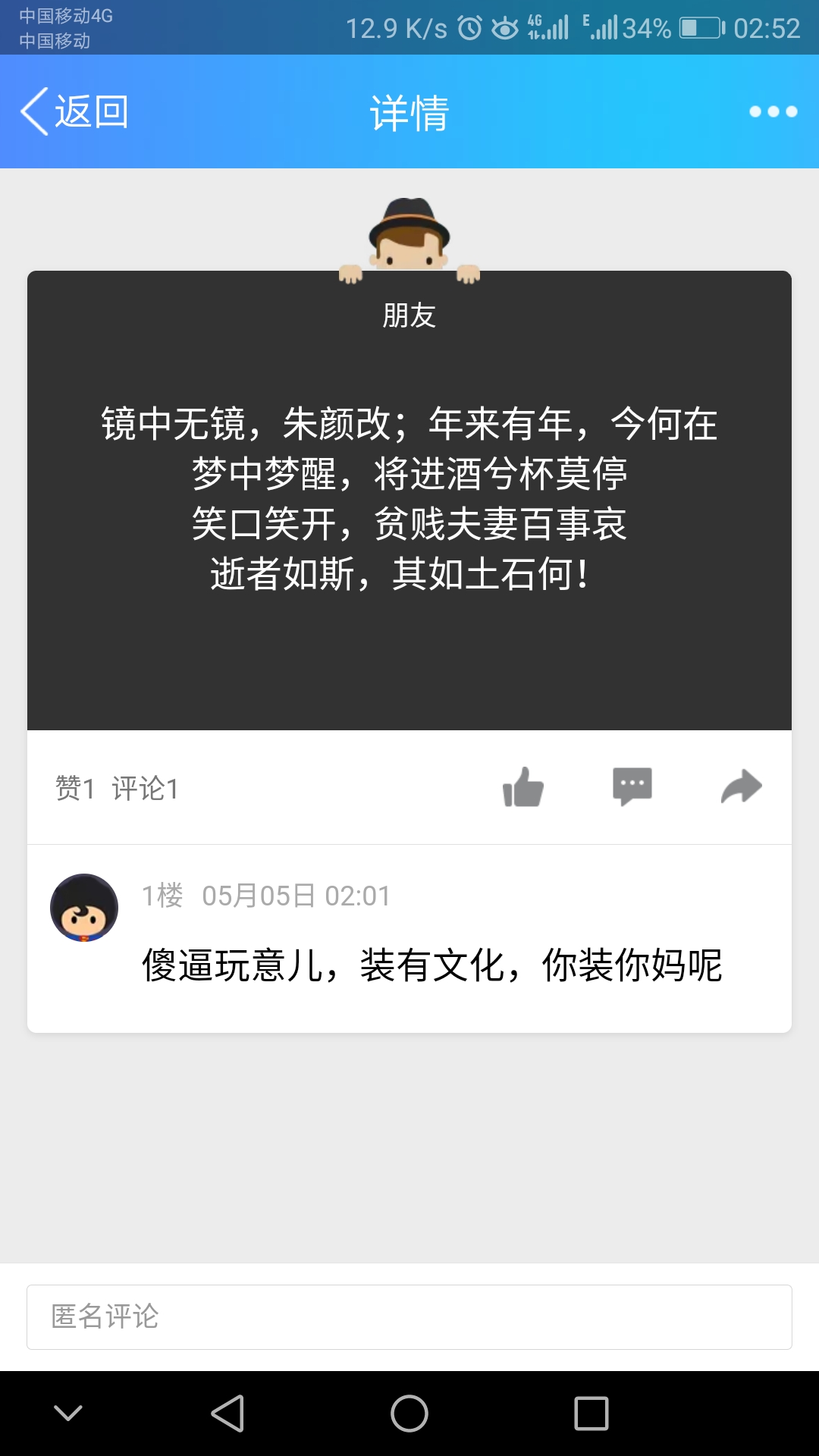Go back using the 返回 button
The height and width of the screenshot is (1456, 819).
(74, 111)
